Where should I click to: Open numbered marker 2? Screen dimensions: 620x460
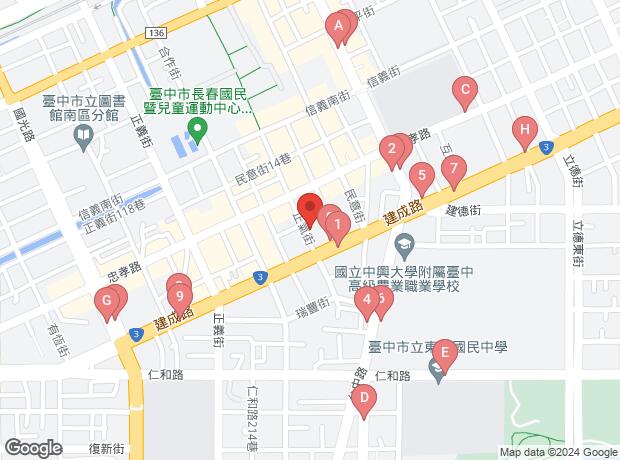(x=390, y=151)
